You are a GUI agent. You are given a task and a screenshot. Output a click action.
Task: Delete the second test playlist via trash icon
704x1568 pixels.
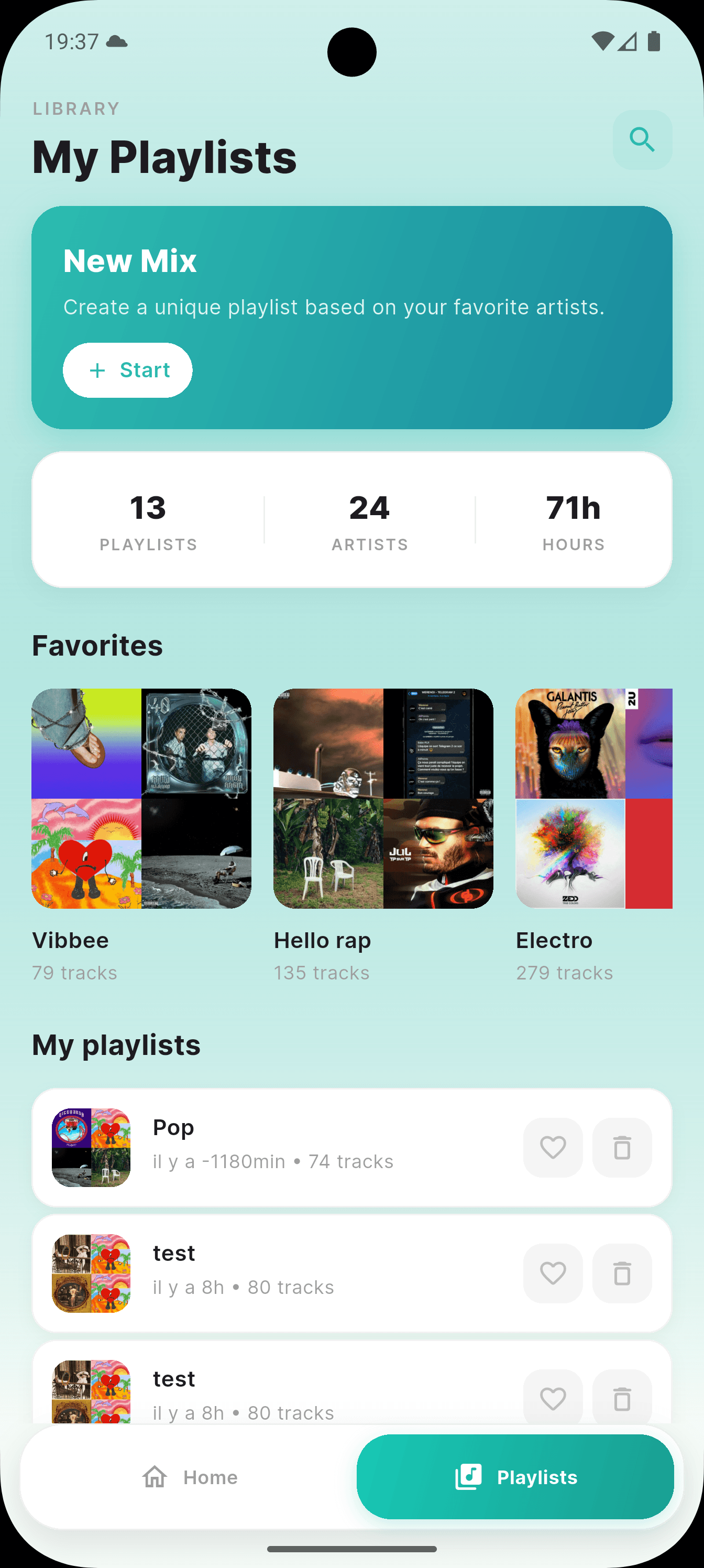click(621, 1398)
